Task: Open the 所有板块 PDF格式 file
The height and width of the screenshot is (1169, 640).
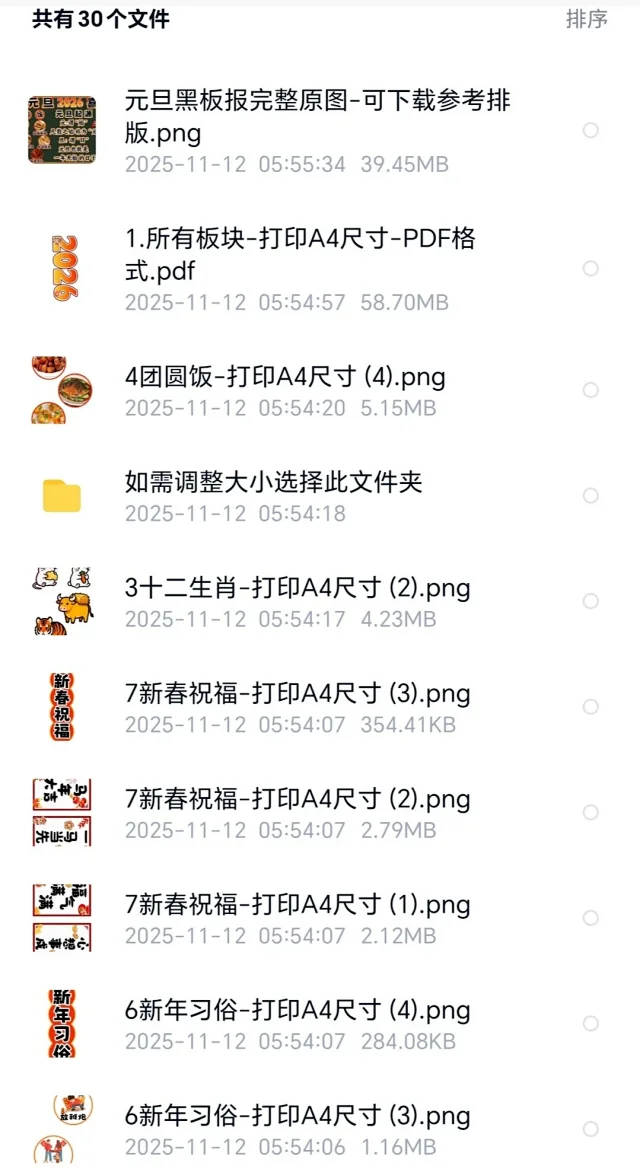Action: (x=300, y=255)
